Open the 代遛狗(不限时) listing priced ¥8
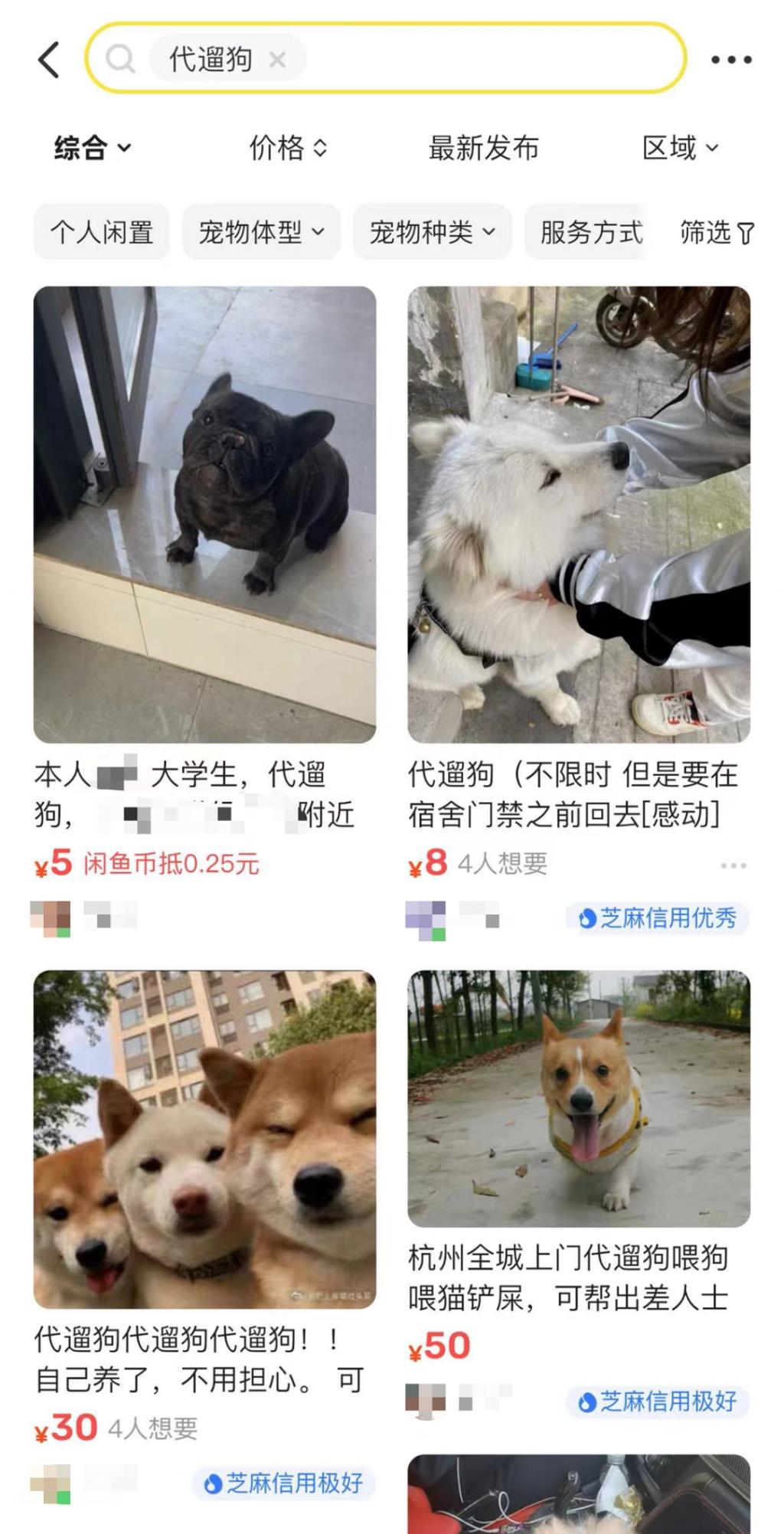784x1534 pixels. tap(579, 515)
